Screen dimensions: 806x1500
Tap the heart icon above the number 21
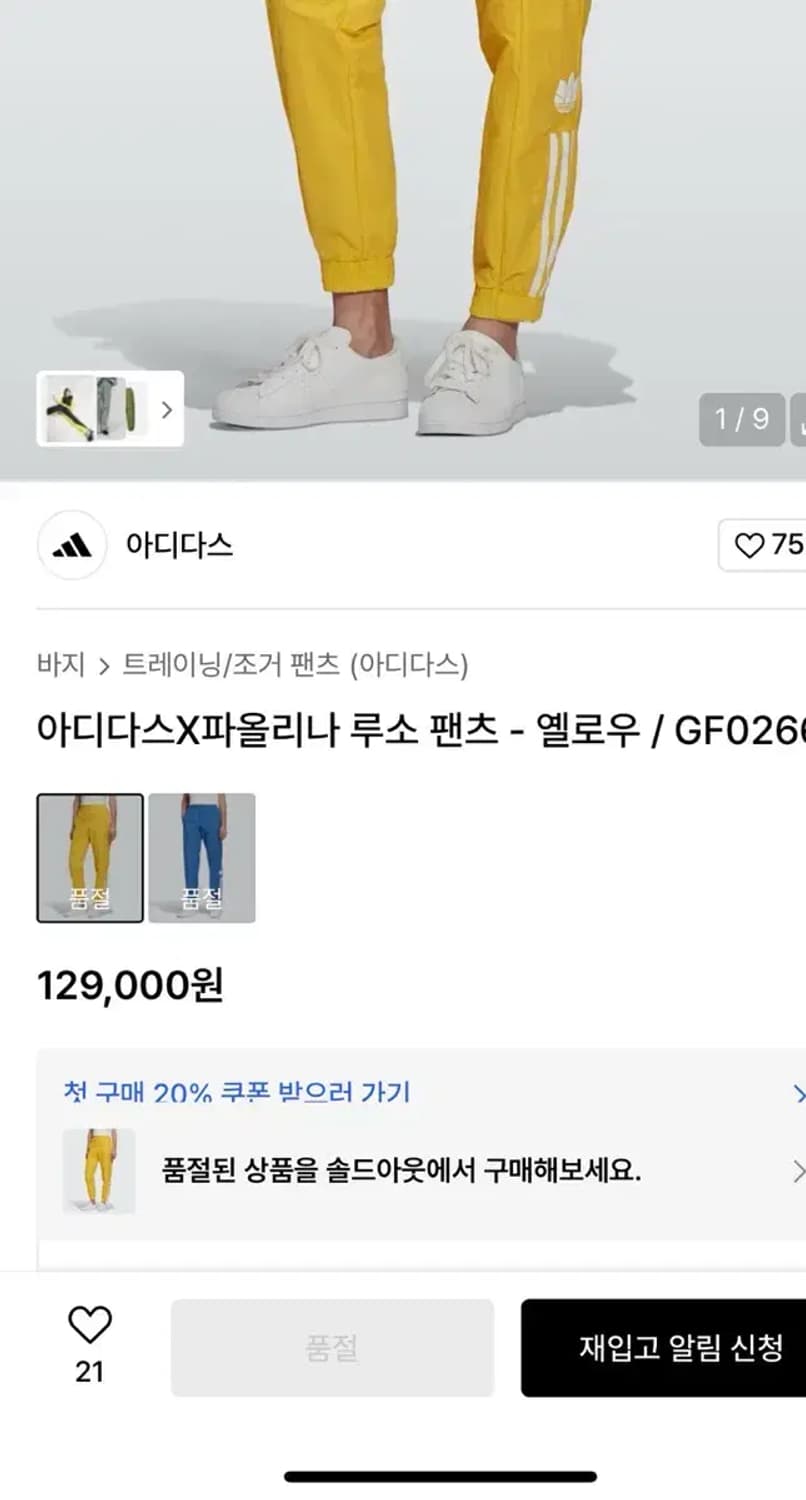pos(89,1326)
